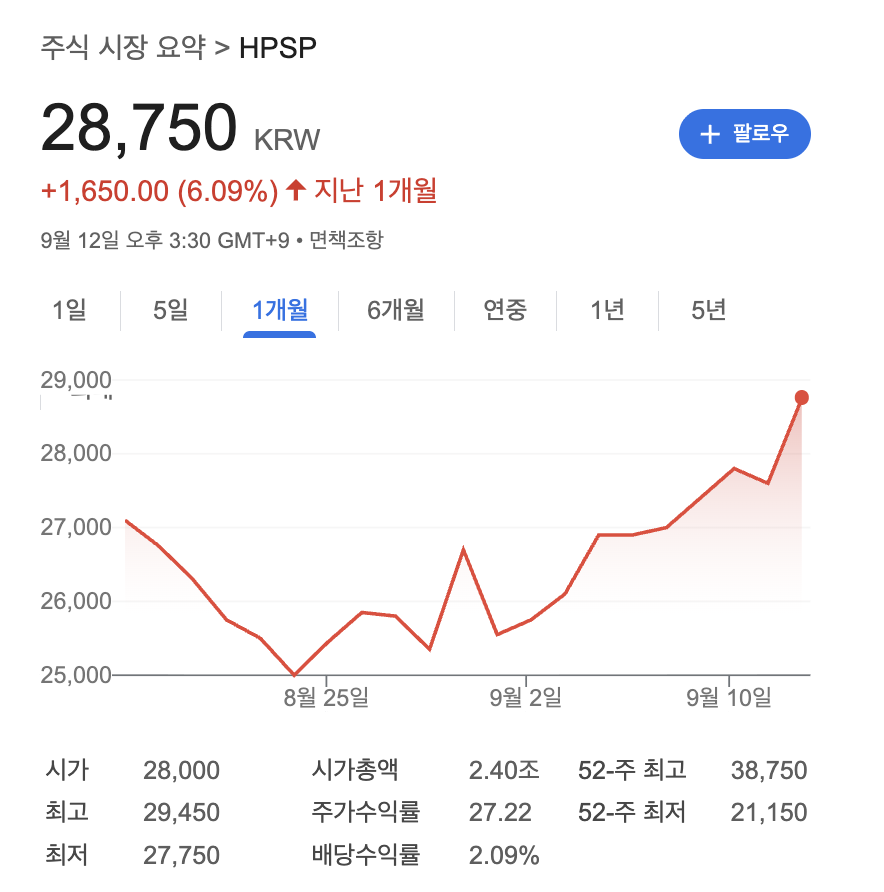Open the 주식 시장 요약 breadcrumb

pos(123,47)
